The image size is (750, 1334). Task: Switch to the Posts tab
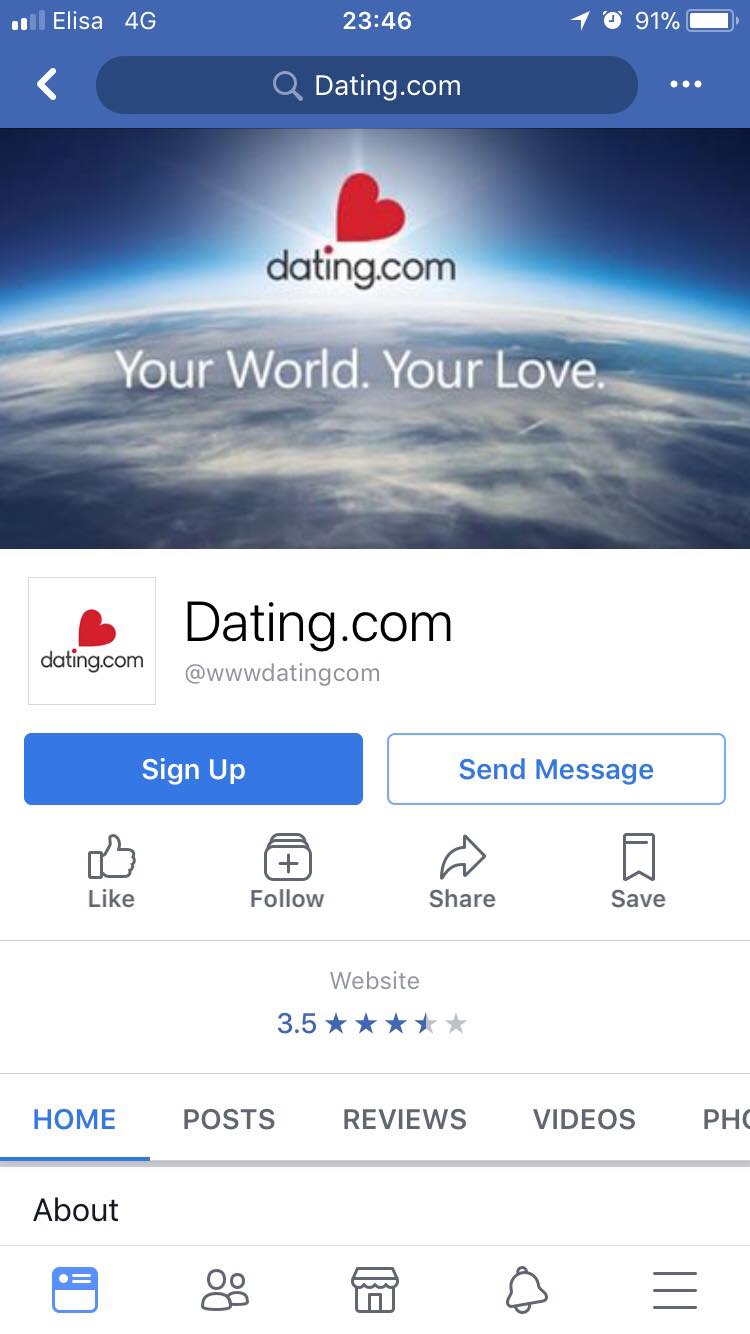229,1119
